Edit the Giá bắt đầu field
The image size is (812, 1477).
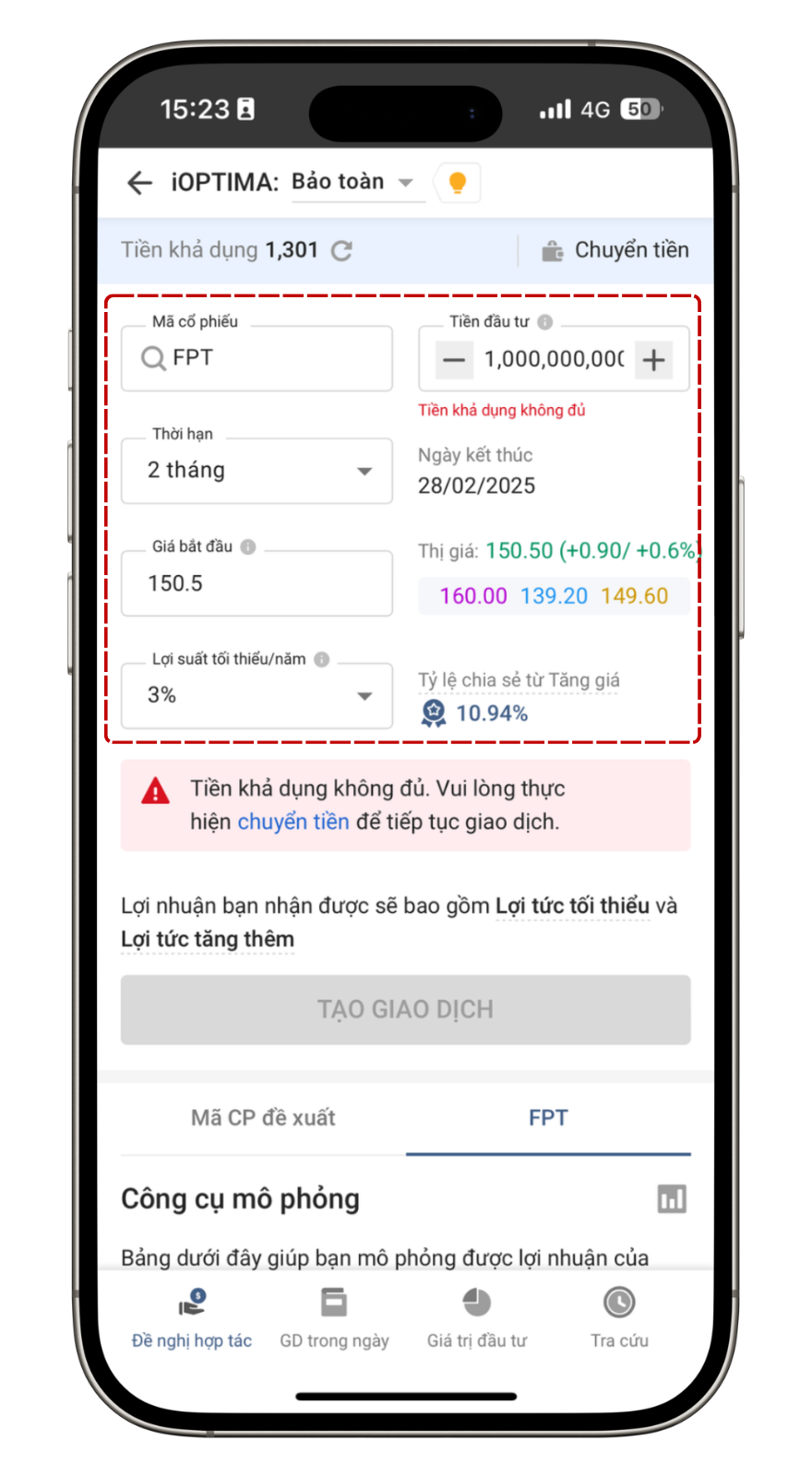tap(257, 583)
